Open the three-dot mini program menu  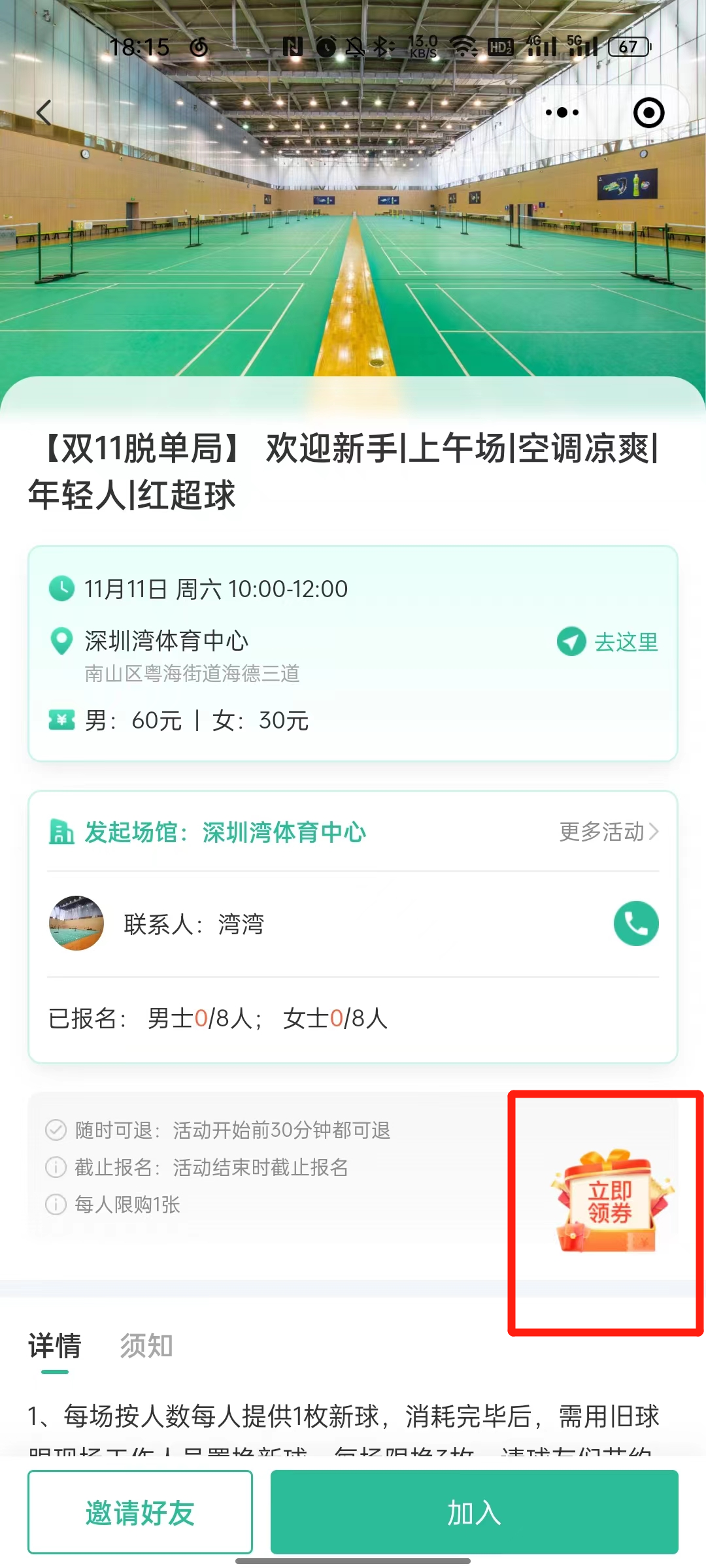[x=562, y=112]
